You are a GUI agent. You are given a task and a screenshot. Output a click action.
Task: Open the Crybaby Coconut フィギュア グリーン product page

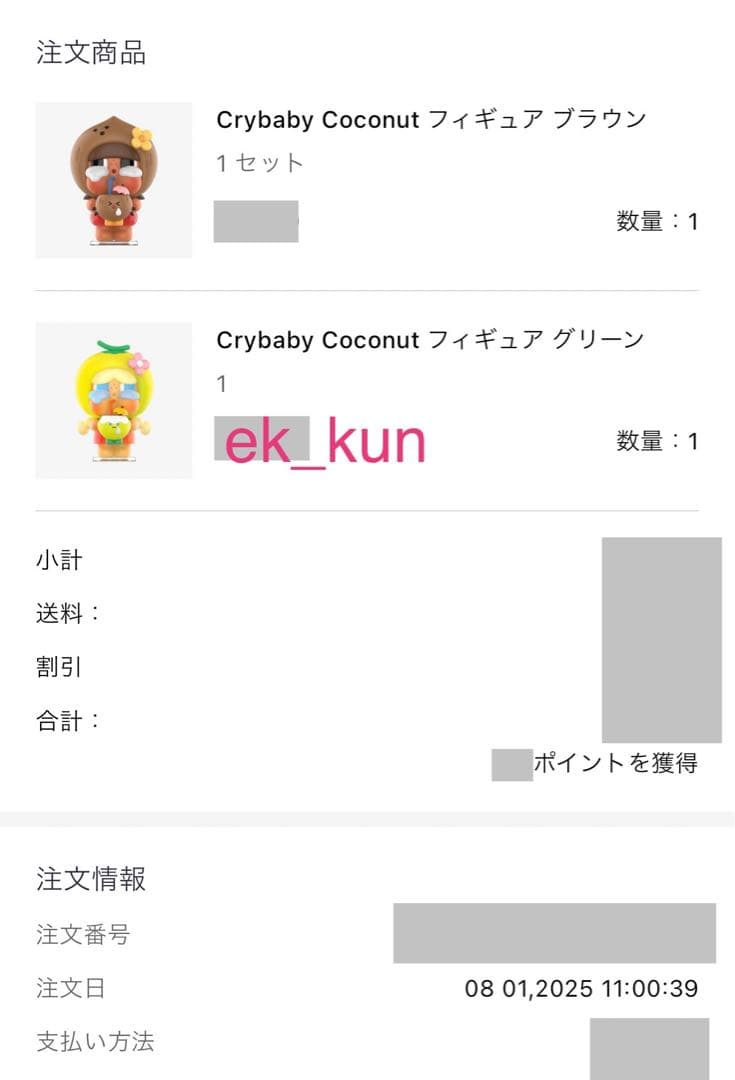(x=430, y=340)
